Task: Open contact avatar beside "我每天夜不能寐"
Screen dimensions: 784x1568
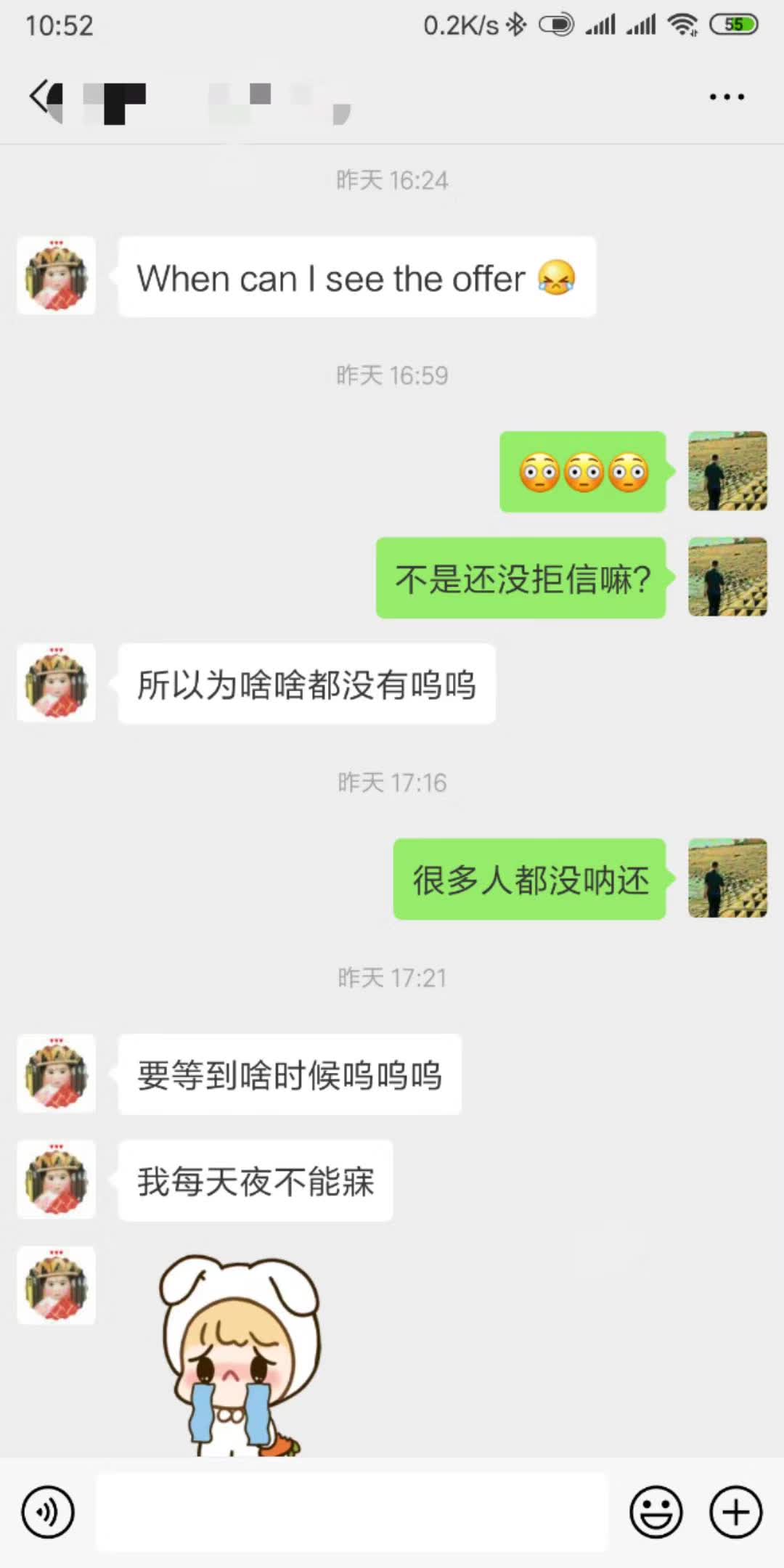Action: (x=56, y=1180)
